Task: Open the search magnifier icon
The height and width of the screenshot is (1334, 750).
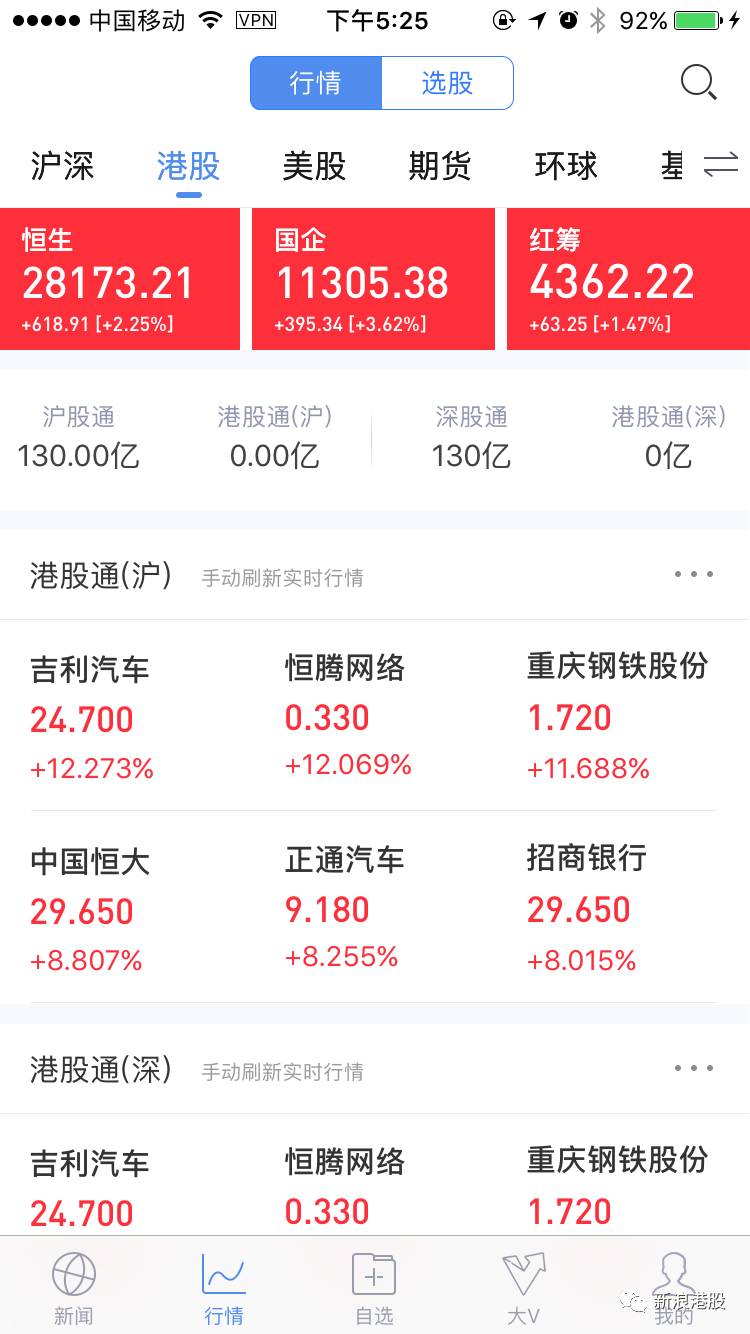Action: [x=699, y=82]
